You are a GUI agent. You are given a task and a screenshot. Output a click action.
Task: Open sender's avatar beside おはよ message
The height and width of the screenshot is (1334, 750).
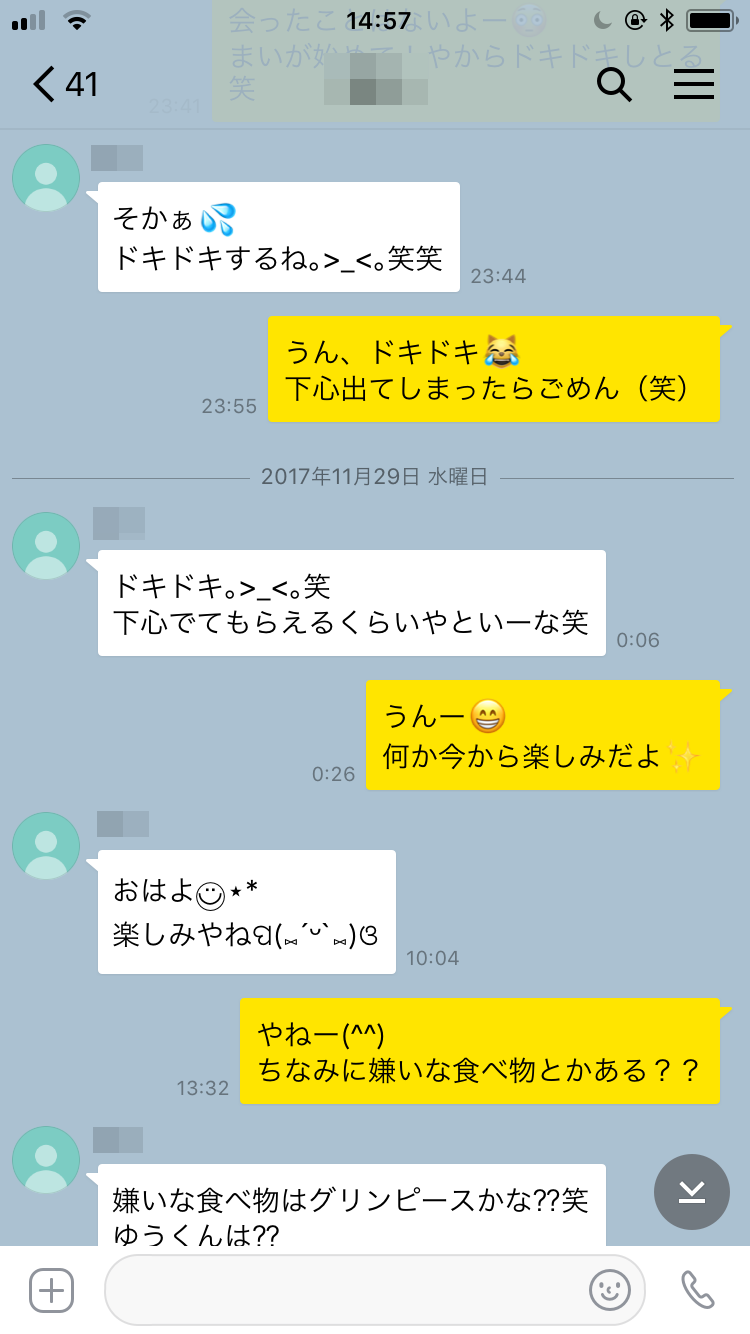(x=46, y=846)
